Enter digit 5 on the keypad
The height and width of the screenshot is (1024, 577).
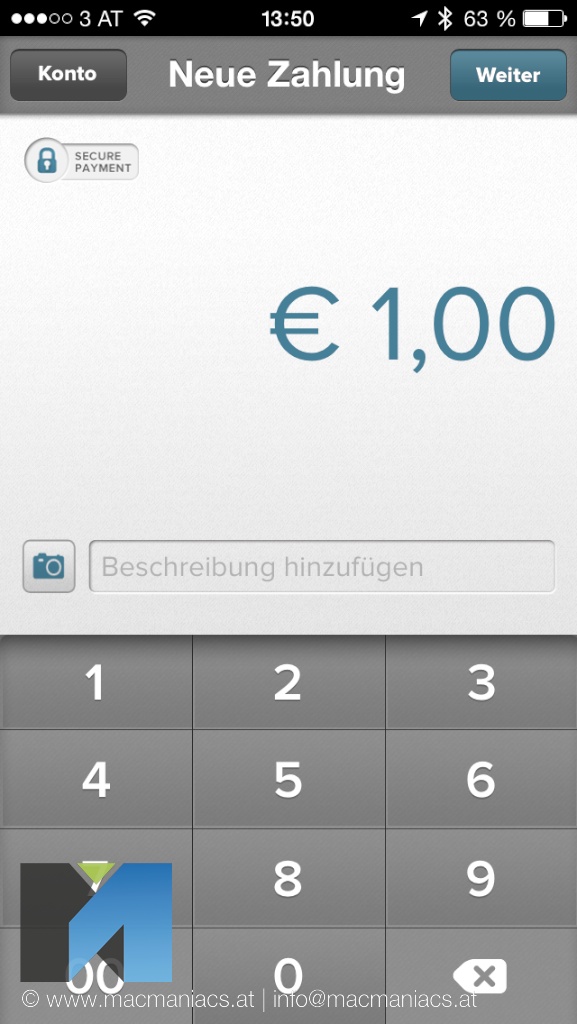point(288,779)
